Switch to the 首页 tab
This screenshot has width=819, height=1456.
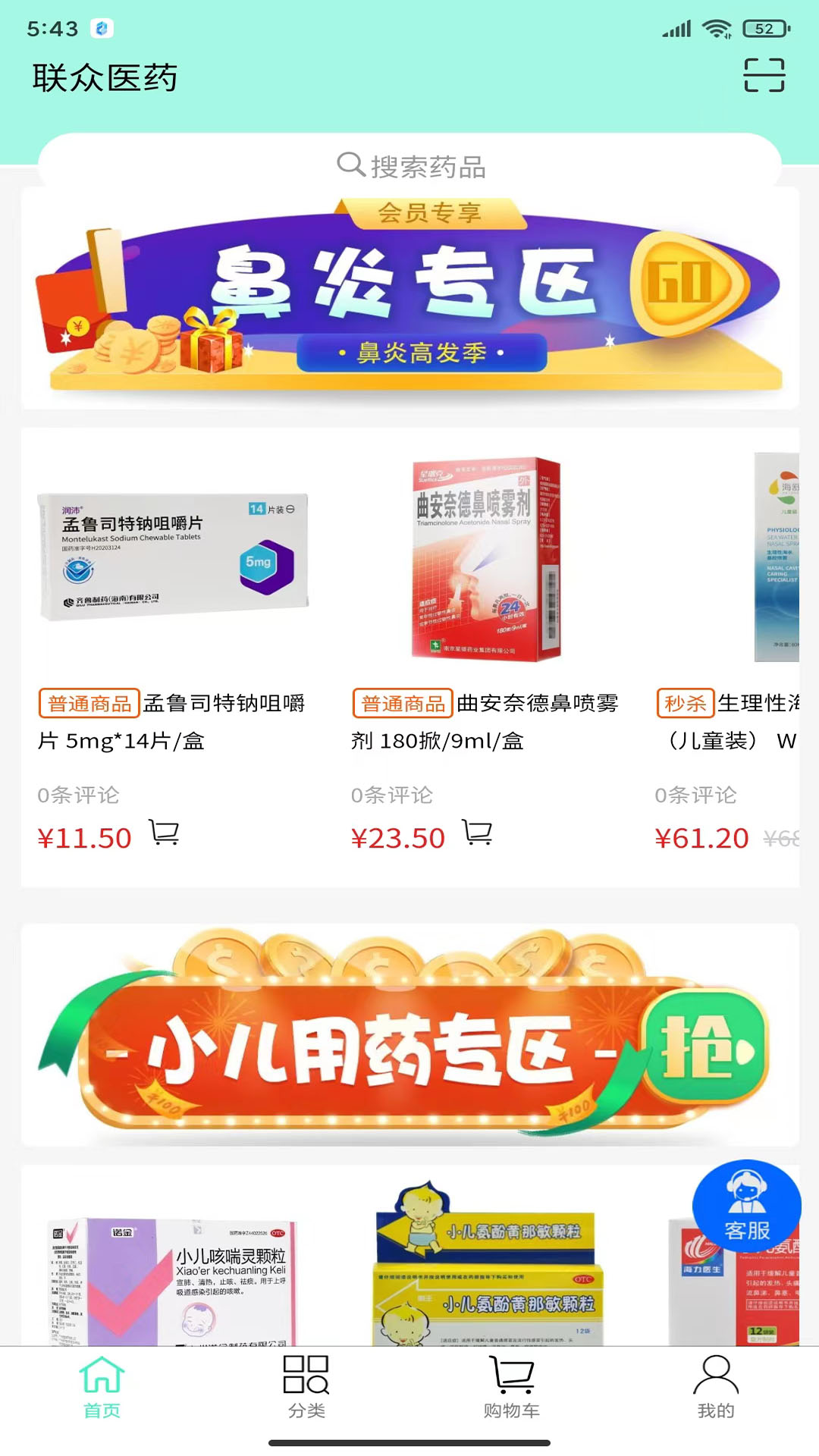[x=102, y=1387]
